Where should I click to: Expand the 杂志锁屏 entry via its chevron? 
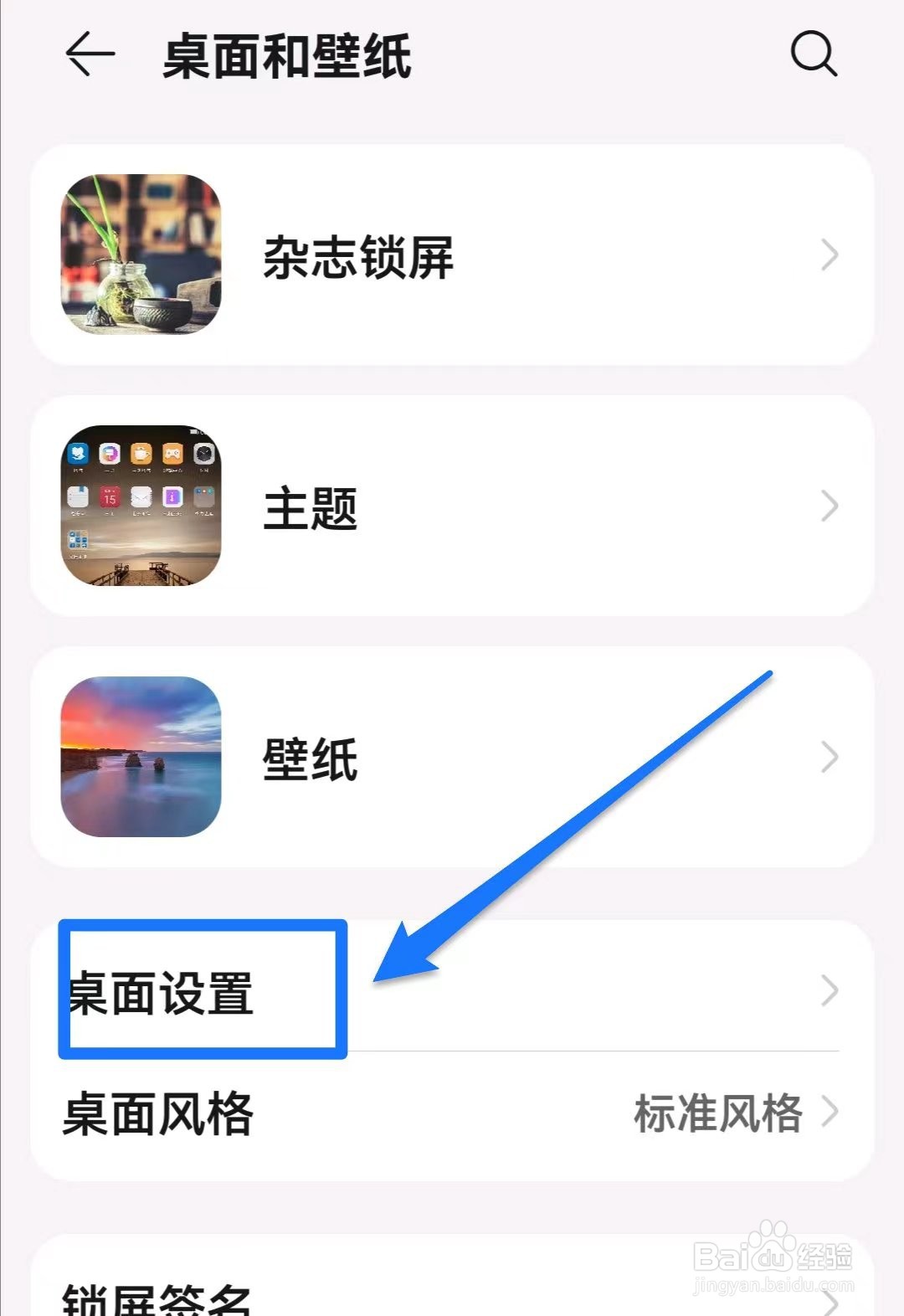pos(829,253)
